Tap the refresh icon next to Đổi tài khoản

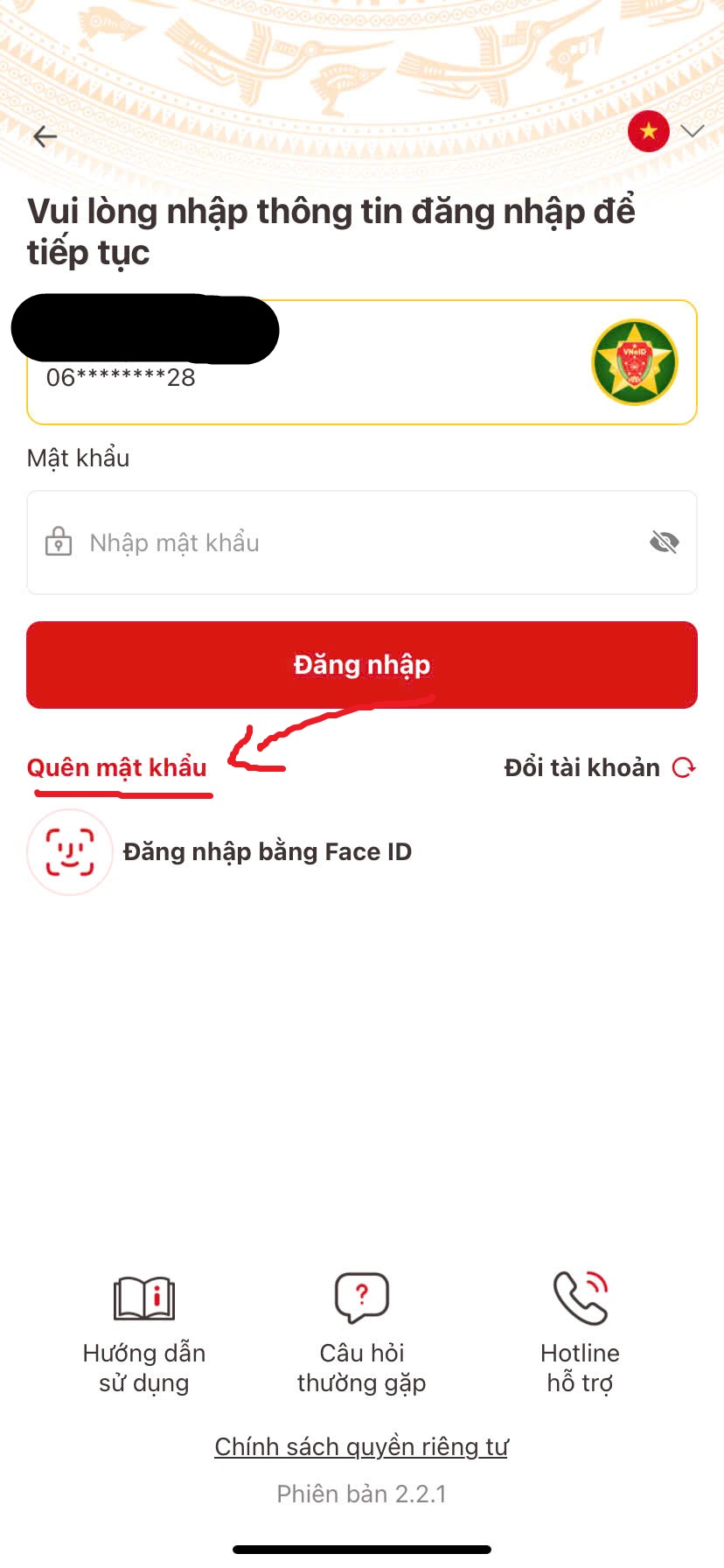(x=685, y=767)
